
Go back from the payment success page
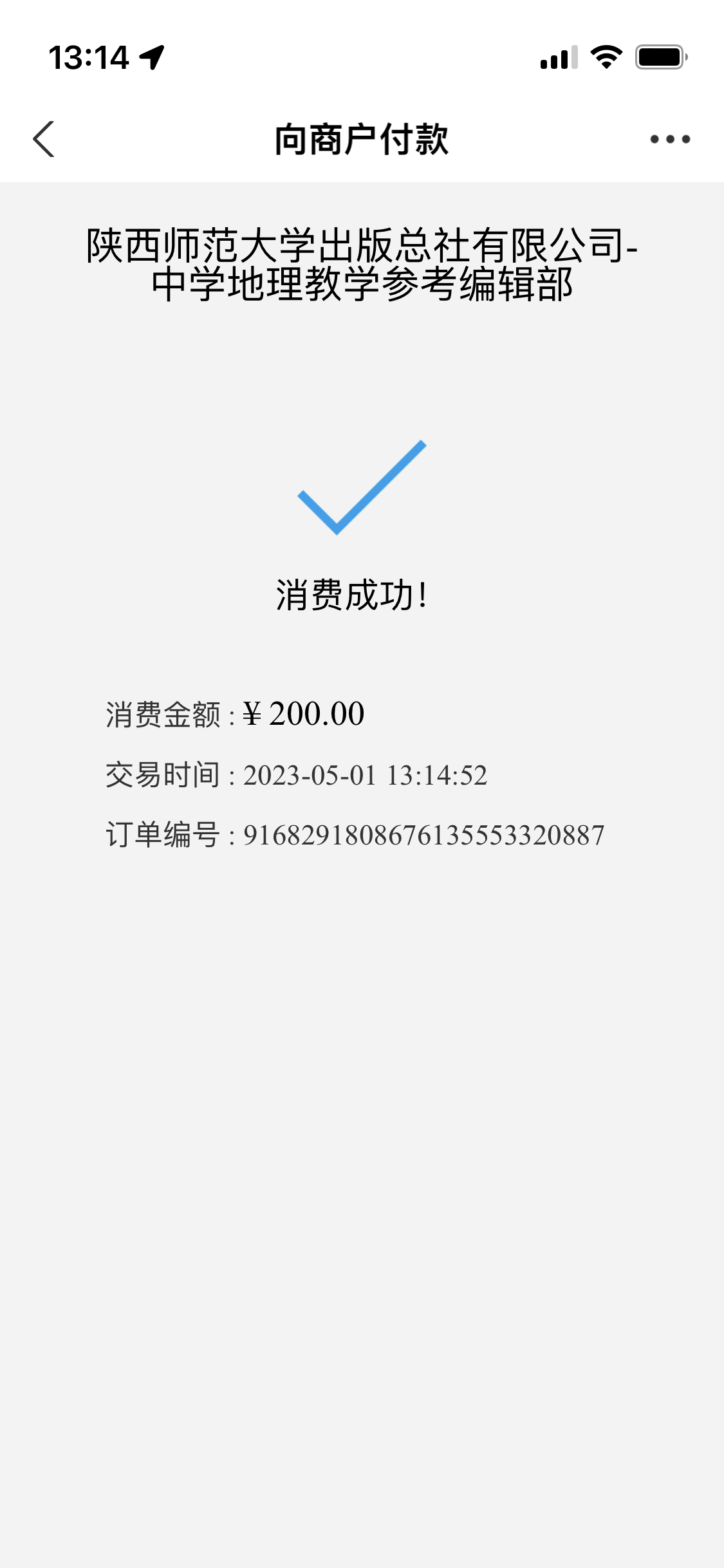[x=44, y=139]
